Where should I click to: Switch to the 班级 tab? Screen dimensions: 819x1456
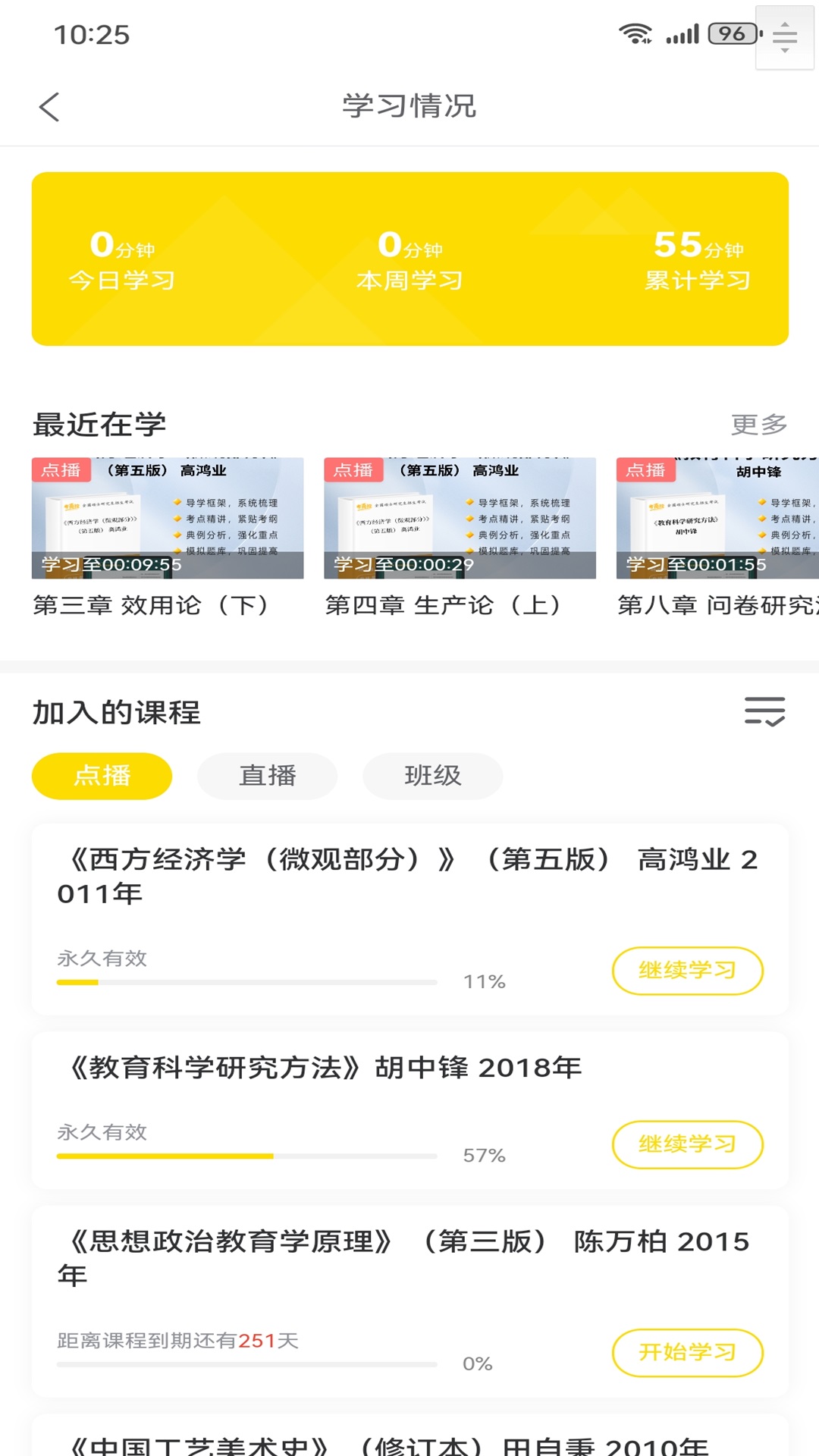point(432,775)
